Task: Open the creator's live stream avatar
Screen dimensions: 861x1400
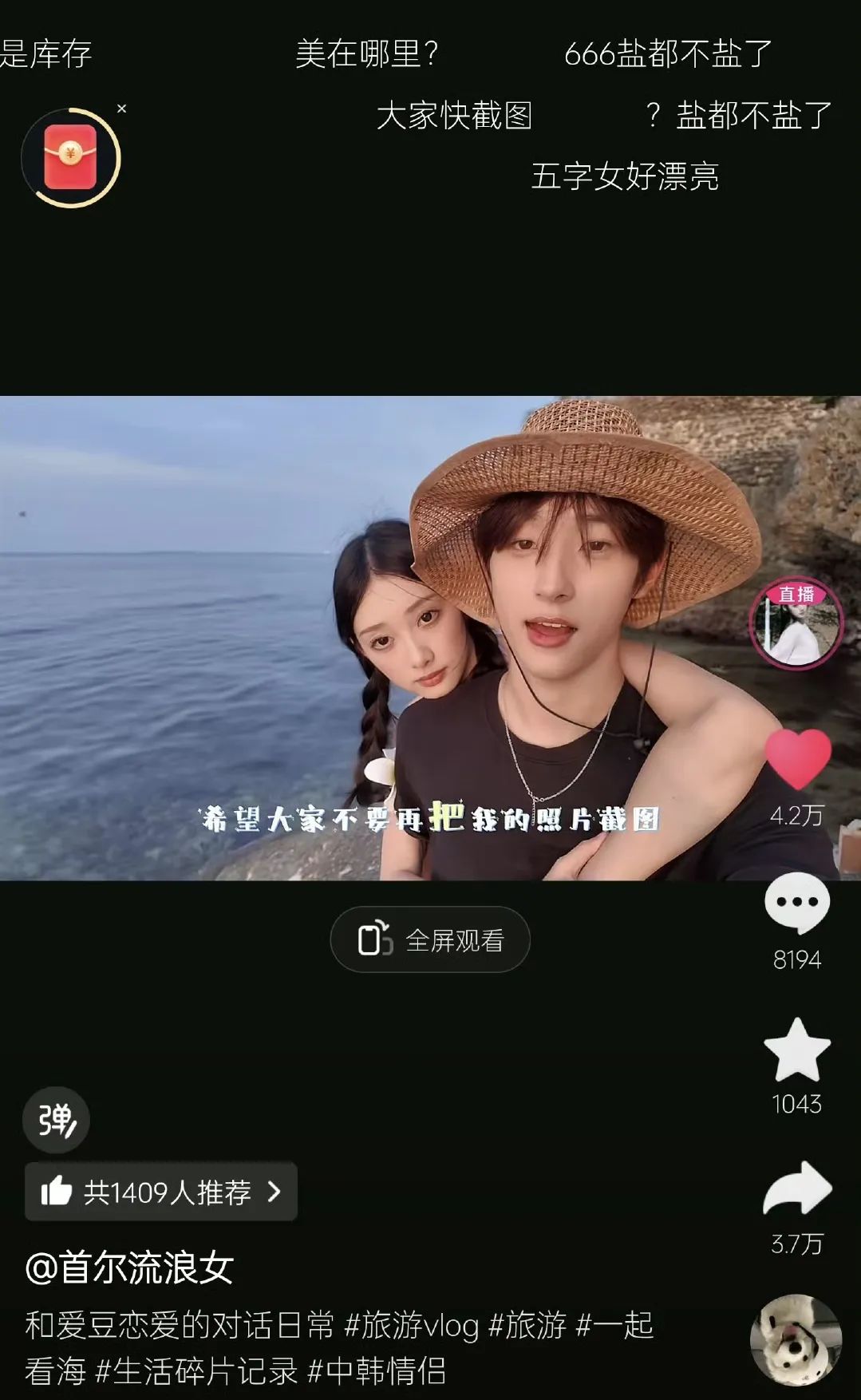Action: (x=796, y=623)
